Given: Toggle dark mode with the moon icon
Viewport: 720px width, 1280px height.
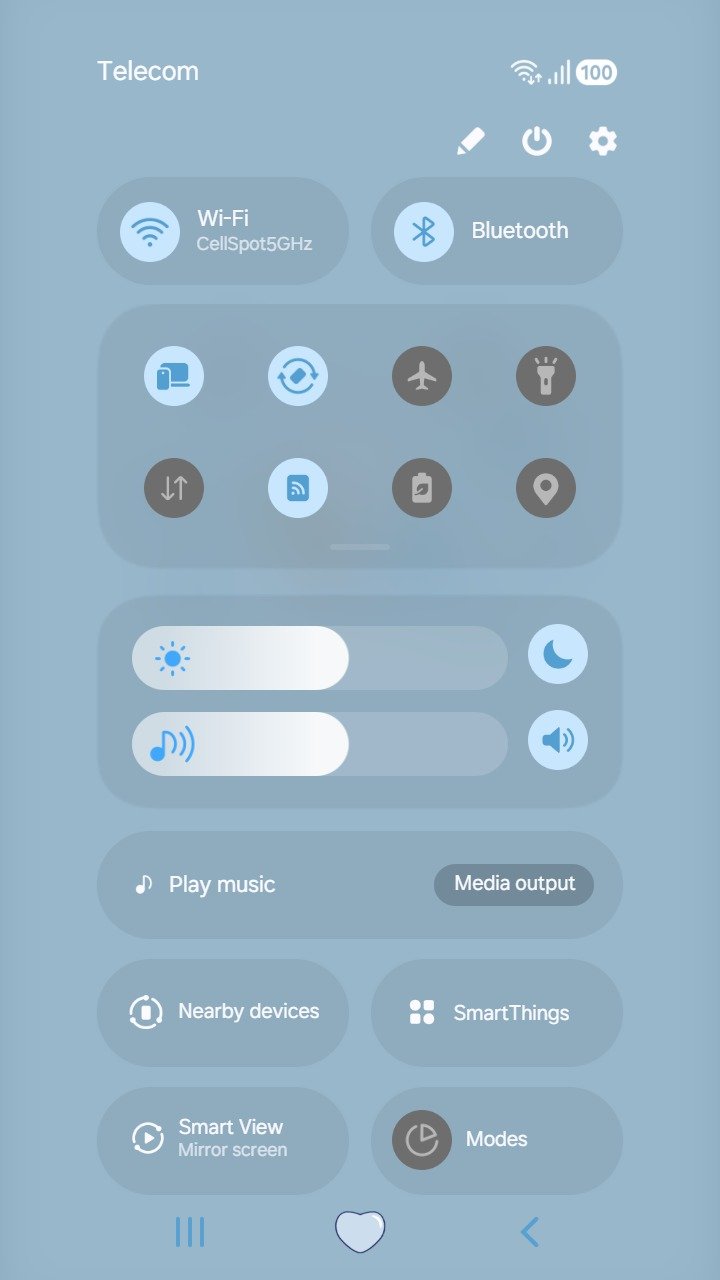Looking at the screenshot, I should pos(558,655).
